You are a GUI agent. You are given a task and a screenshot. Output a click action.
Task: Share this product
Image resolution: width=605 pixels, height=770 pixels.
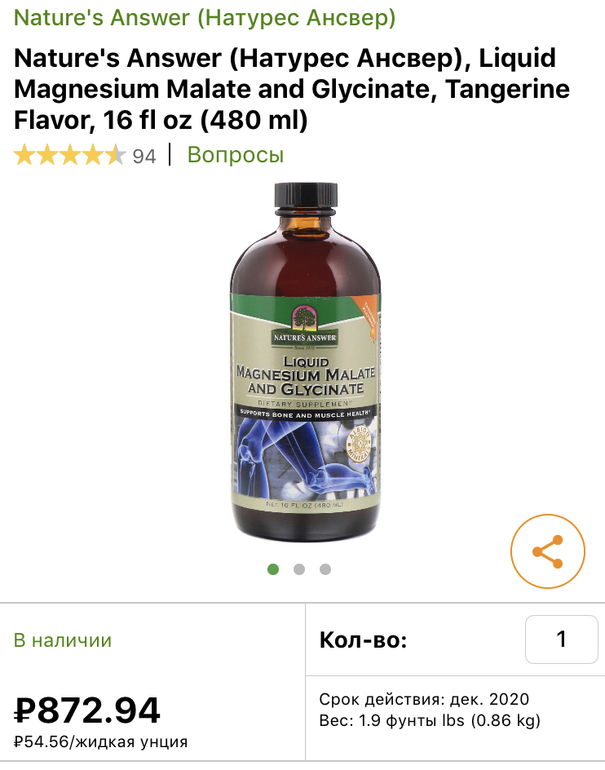[x=547, y=552]
